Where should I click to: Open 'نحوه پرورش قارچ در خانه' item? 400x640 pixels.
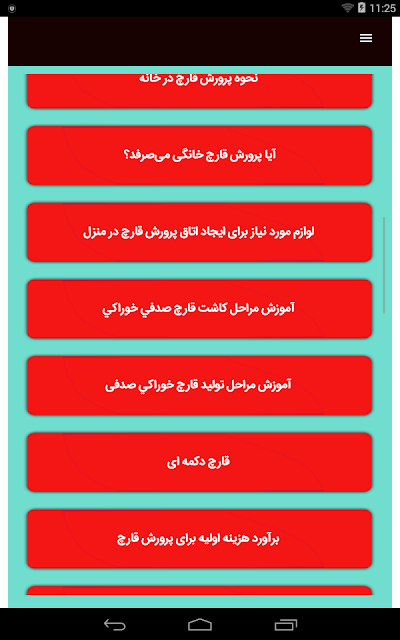tap(199, 91)
